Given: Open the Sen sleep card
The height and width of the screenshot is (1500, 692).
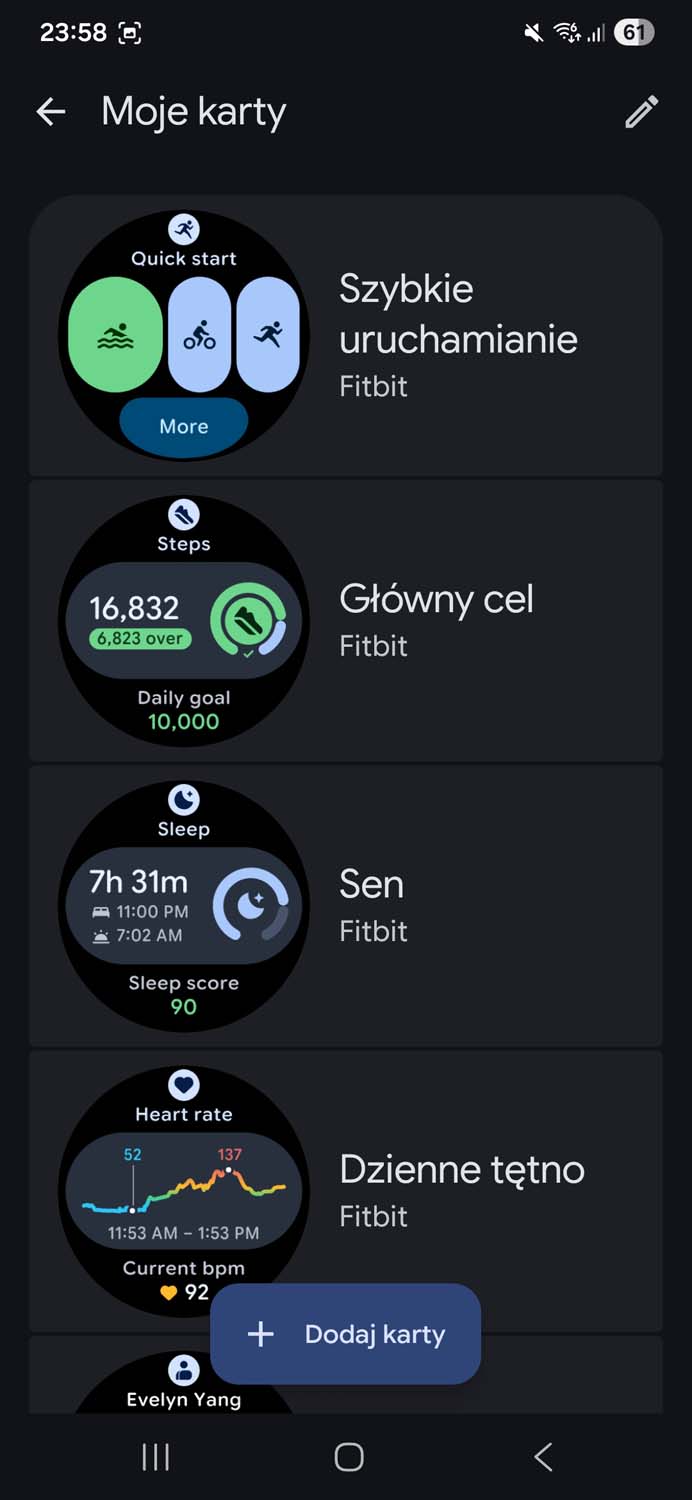Looking at the screenshot, I should pyautogui.click(x=345, y=906).
